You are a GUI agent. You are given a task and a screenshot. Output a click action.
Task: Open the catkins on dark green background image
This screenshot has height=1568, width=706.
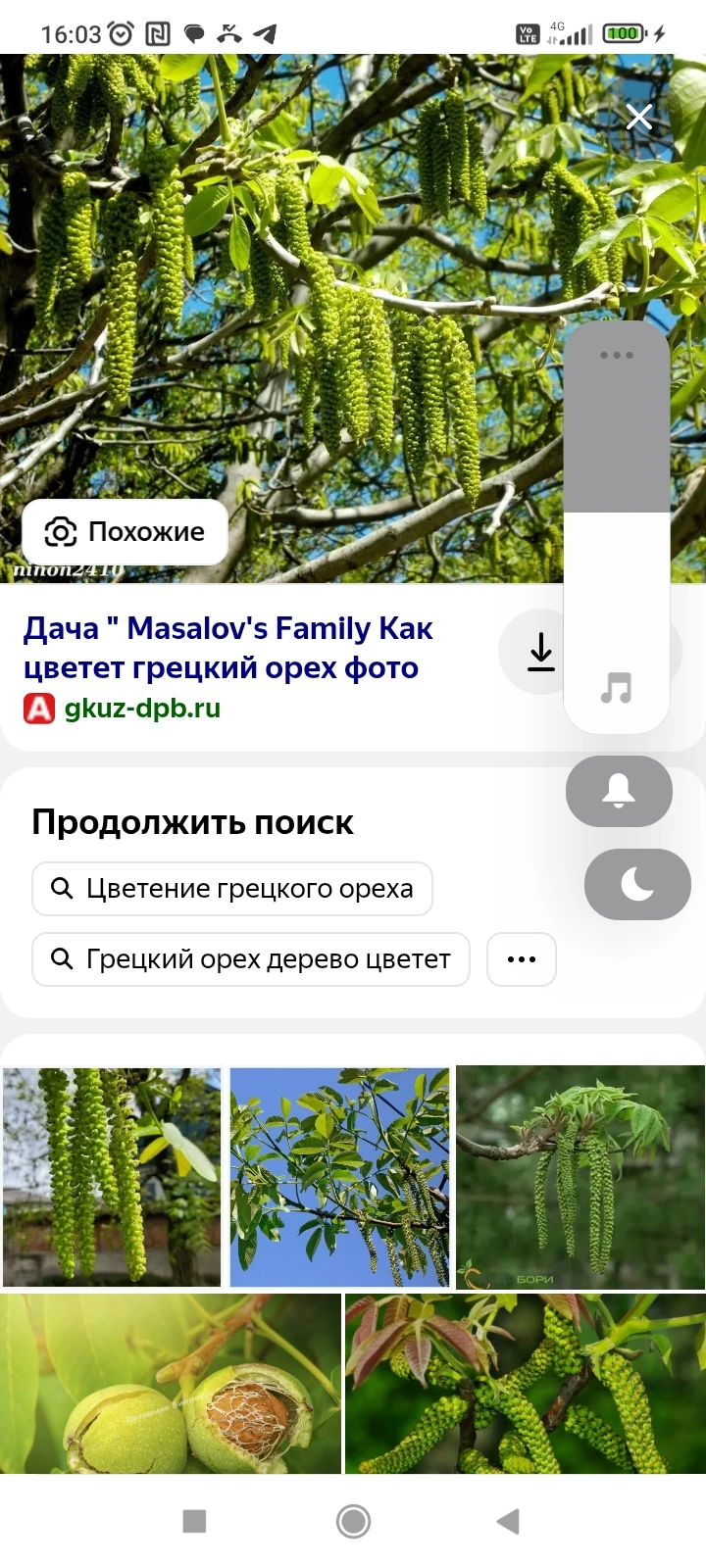coord(580,1176)
